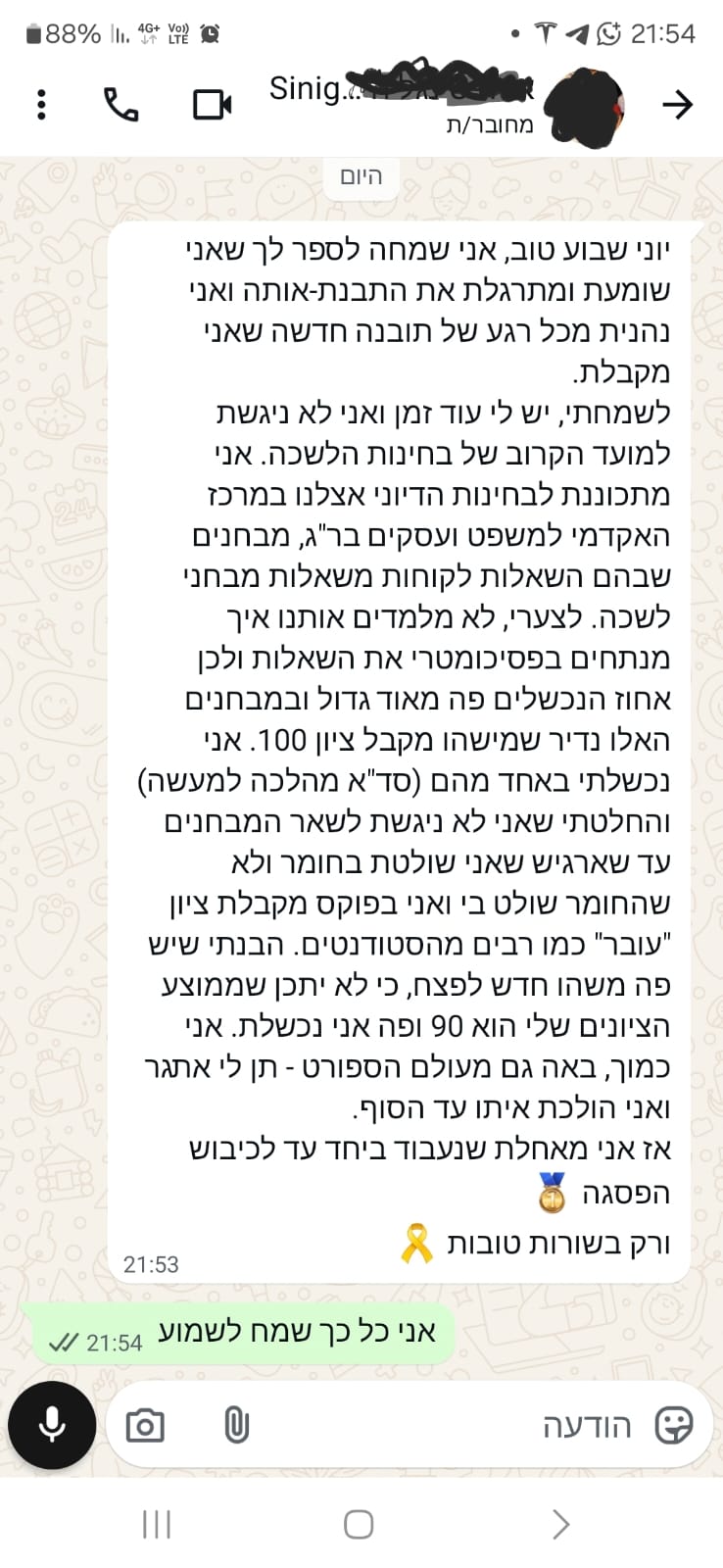Open the three-dot overflow menu
This screenshot has height=1568, width=723.
[x=41, y=104]
